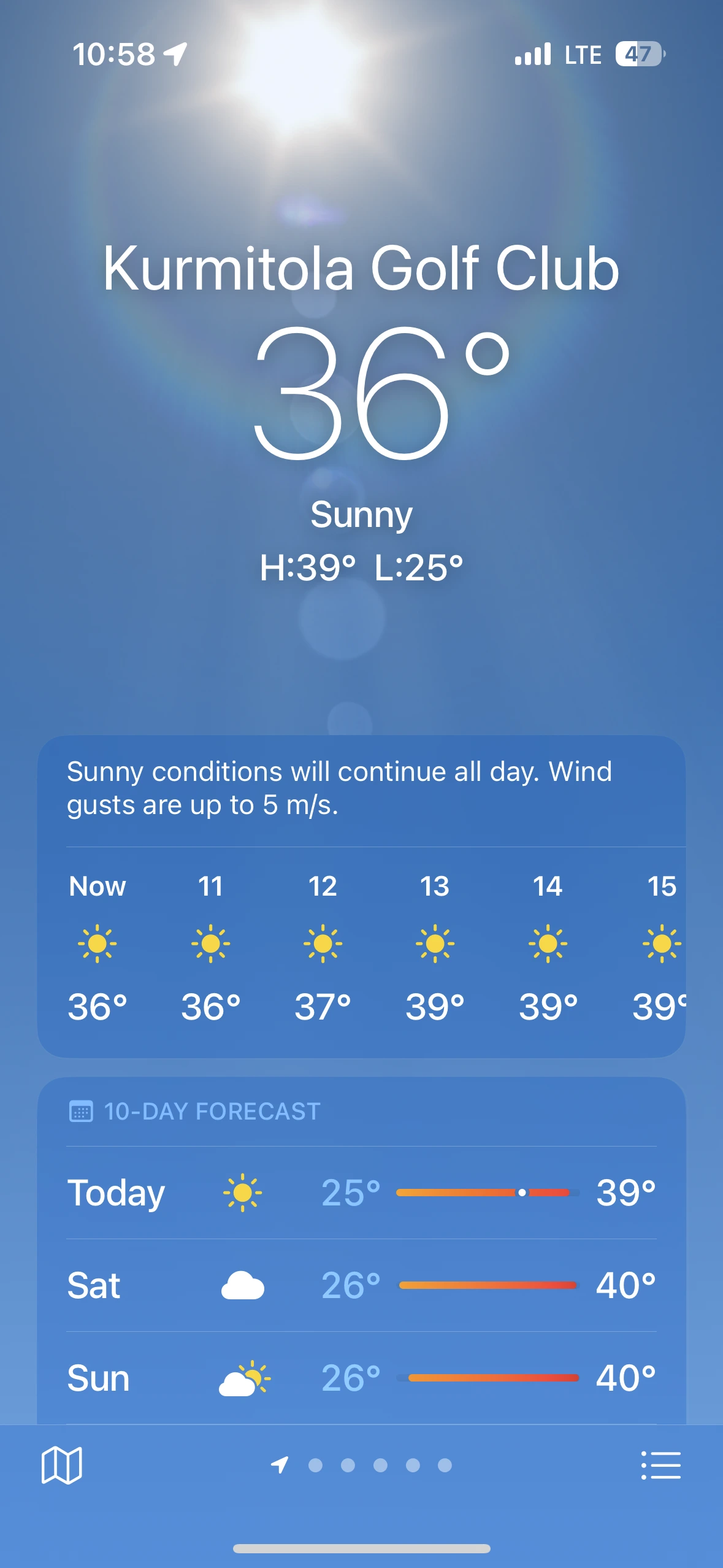Open the hourly forecast card

pyautogui.click(x=361, y=896)
